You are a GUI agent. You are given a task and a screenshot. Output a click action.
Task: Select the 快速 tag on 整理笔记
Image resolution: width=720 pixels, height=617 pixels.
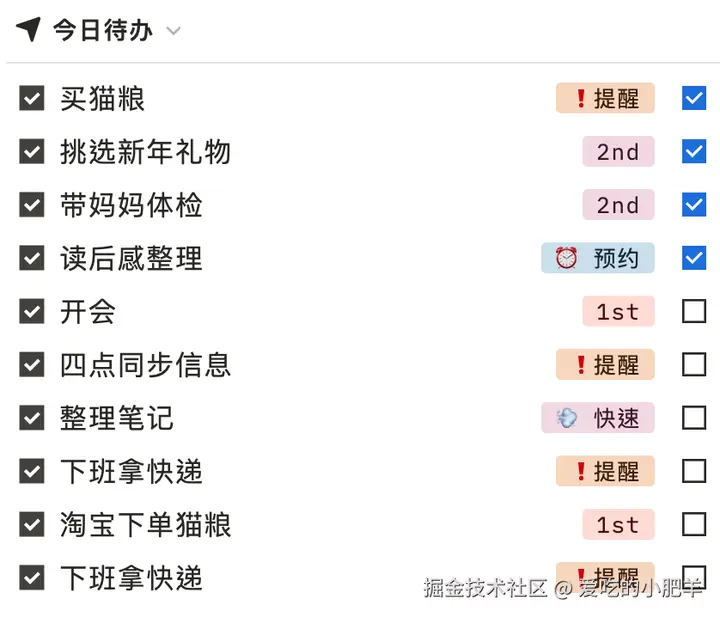tap(598, 418)
